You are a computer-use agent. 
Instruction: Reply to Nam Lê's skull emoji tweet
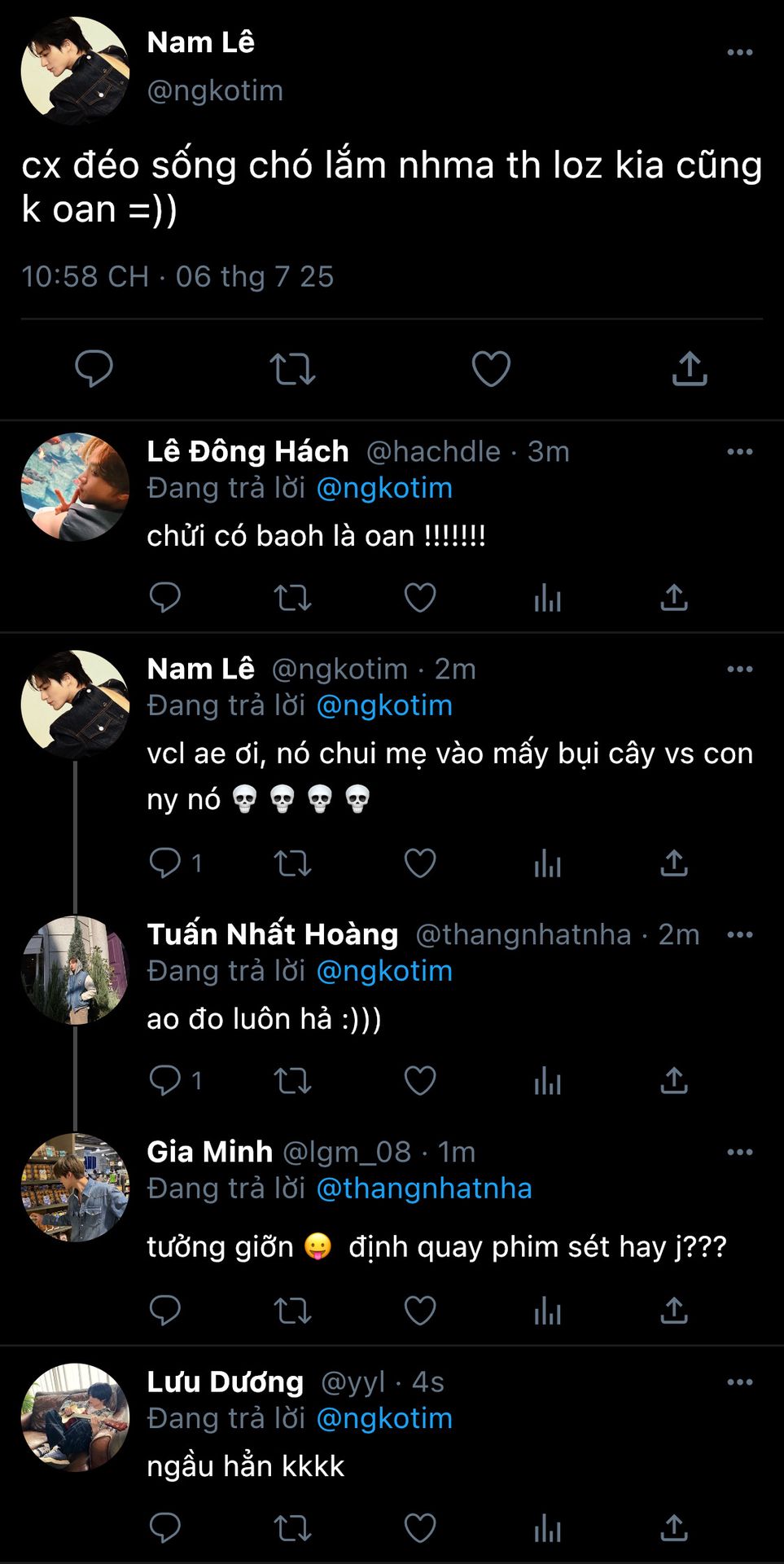pyautogui.click(x=165, y=863)
